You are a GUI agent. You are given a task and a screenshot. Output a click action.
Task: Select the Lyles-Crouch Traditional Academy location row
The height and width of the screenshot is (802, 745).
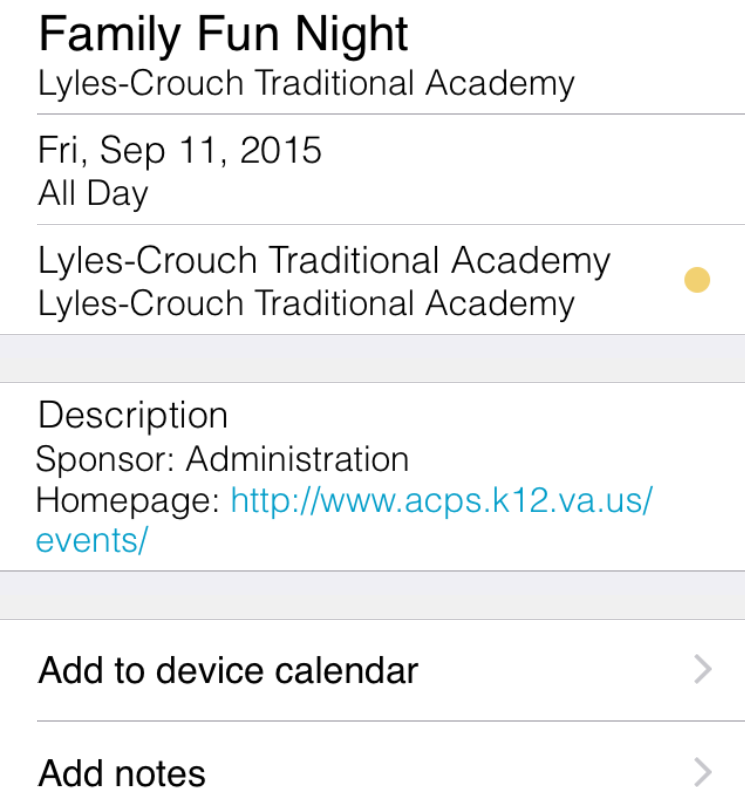322,260
